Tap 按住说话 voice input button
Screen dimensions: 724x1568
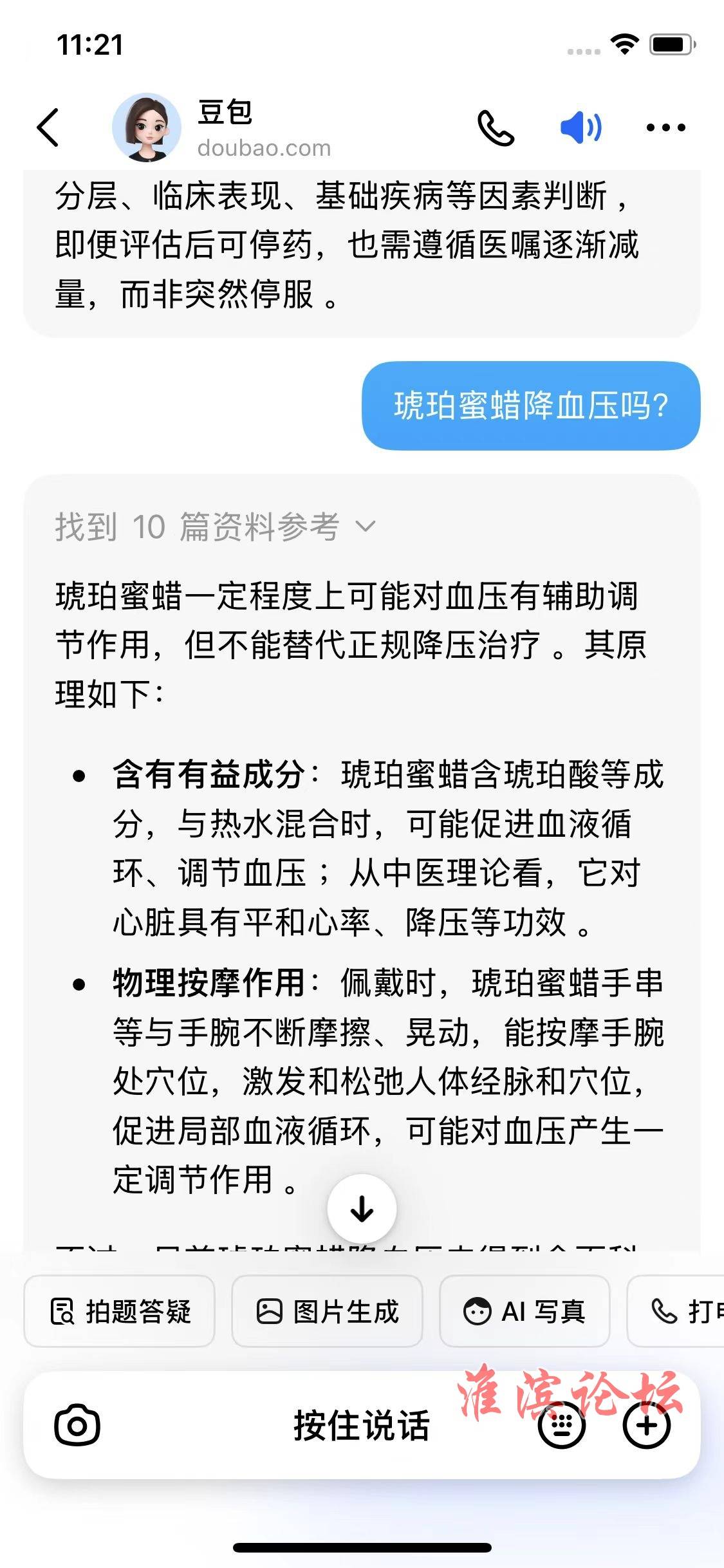[362, 1426]
